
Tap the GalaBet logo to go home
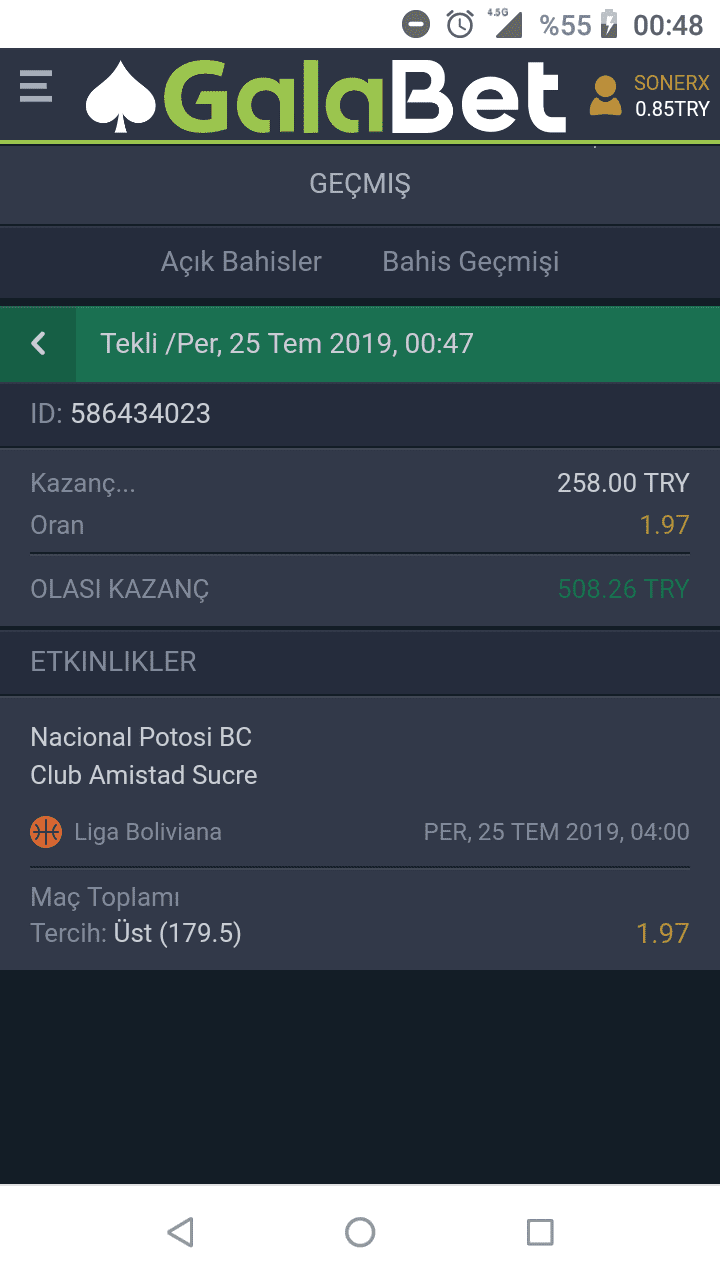pyautogui.click(x=326, y=96)
